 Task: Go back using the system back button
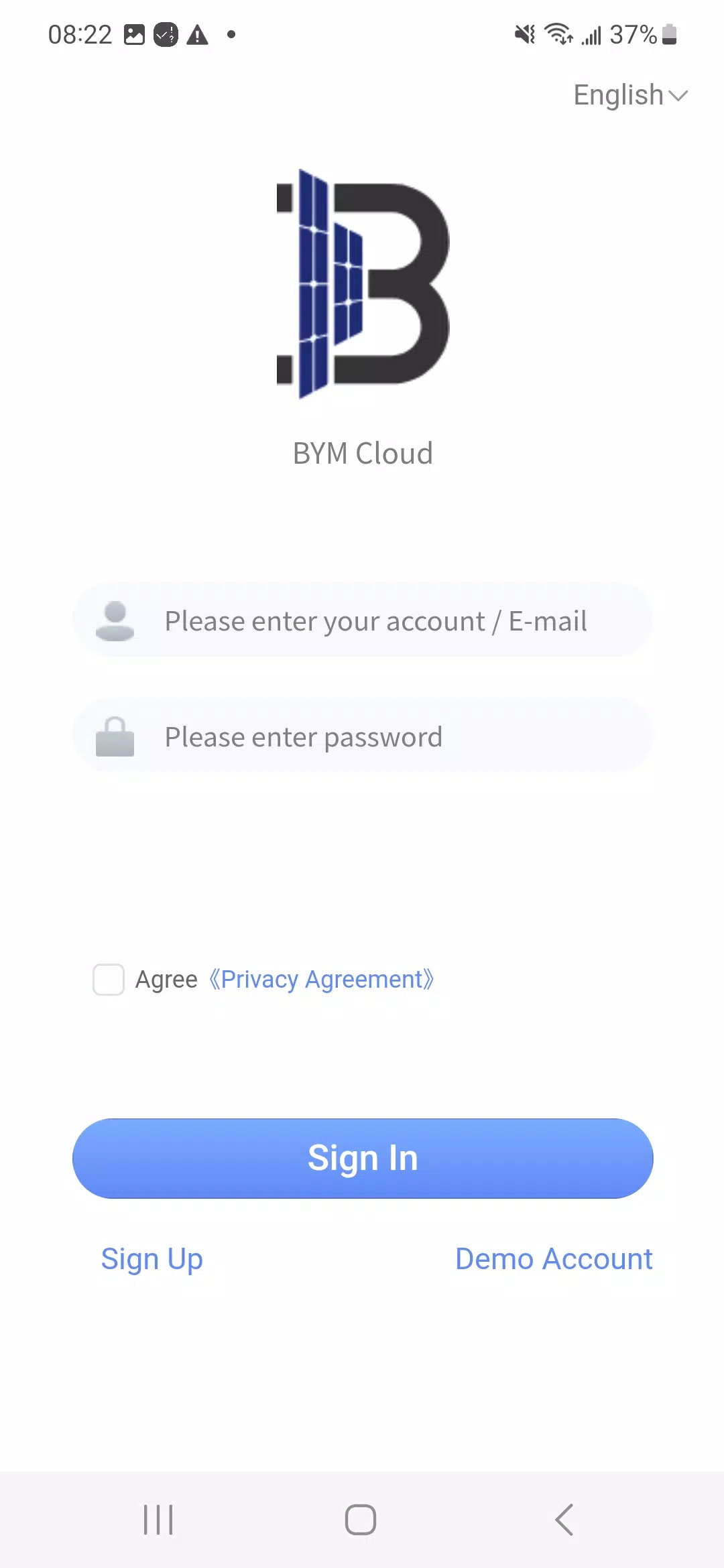pyautogui.click(x=564, y=1519)
